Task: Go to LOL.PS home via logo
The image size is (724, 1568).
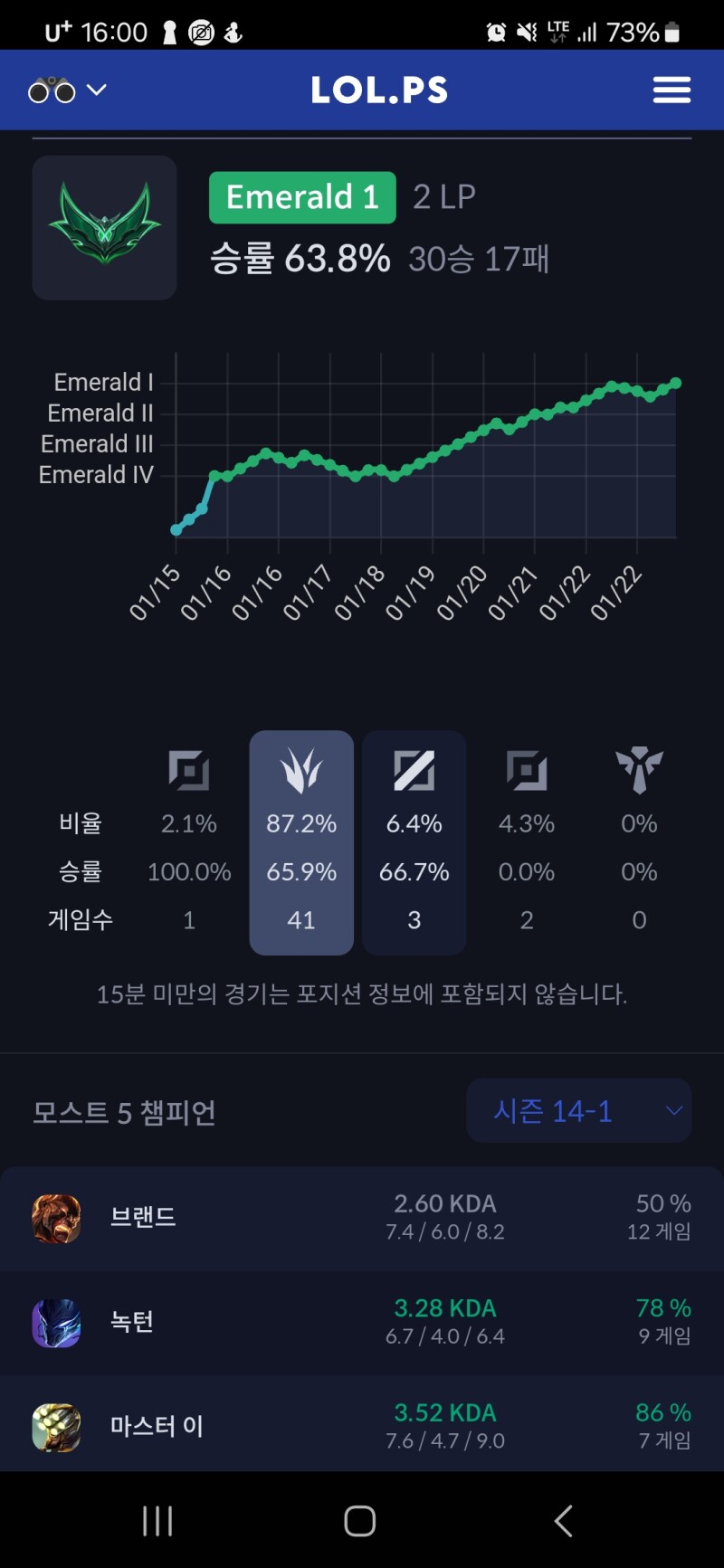Action: [x=379, y=90]
